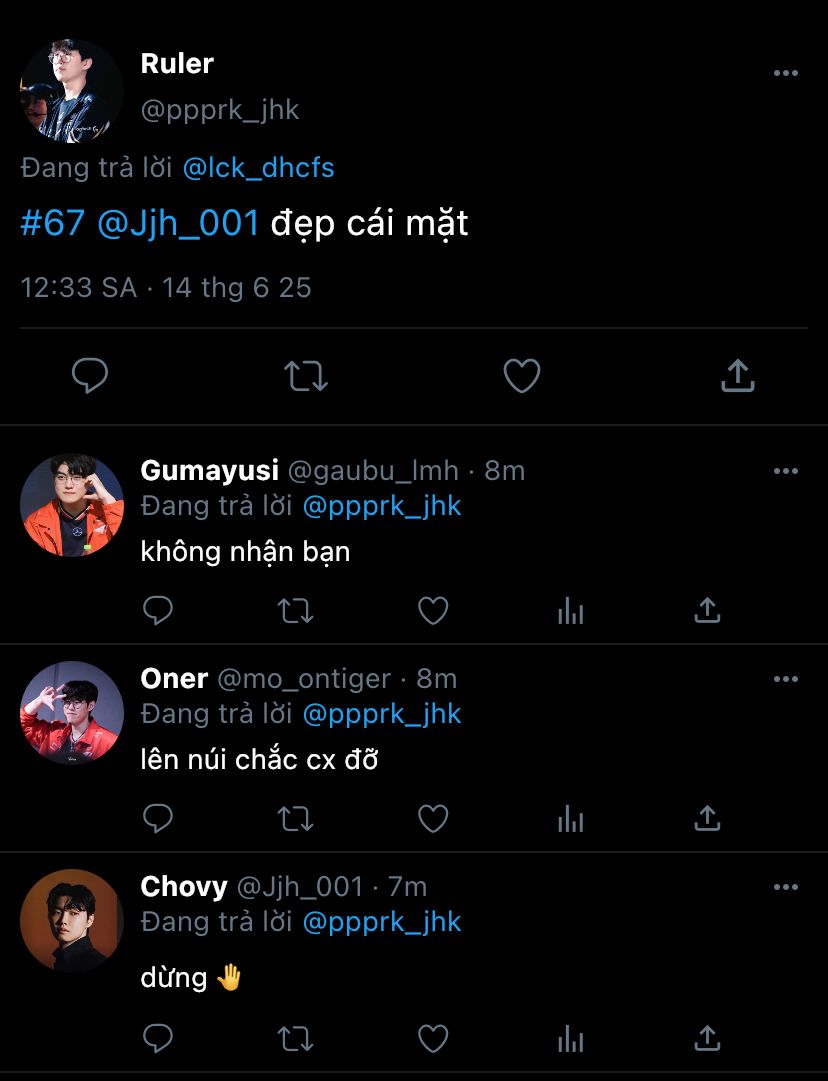Retweet Ruler's main tweet

coord(305,376)
